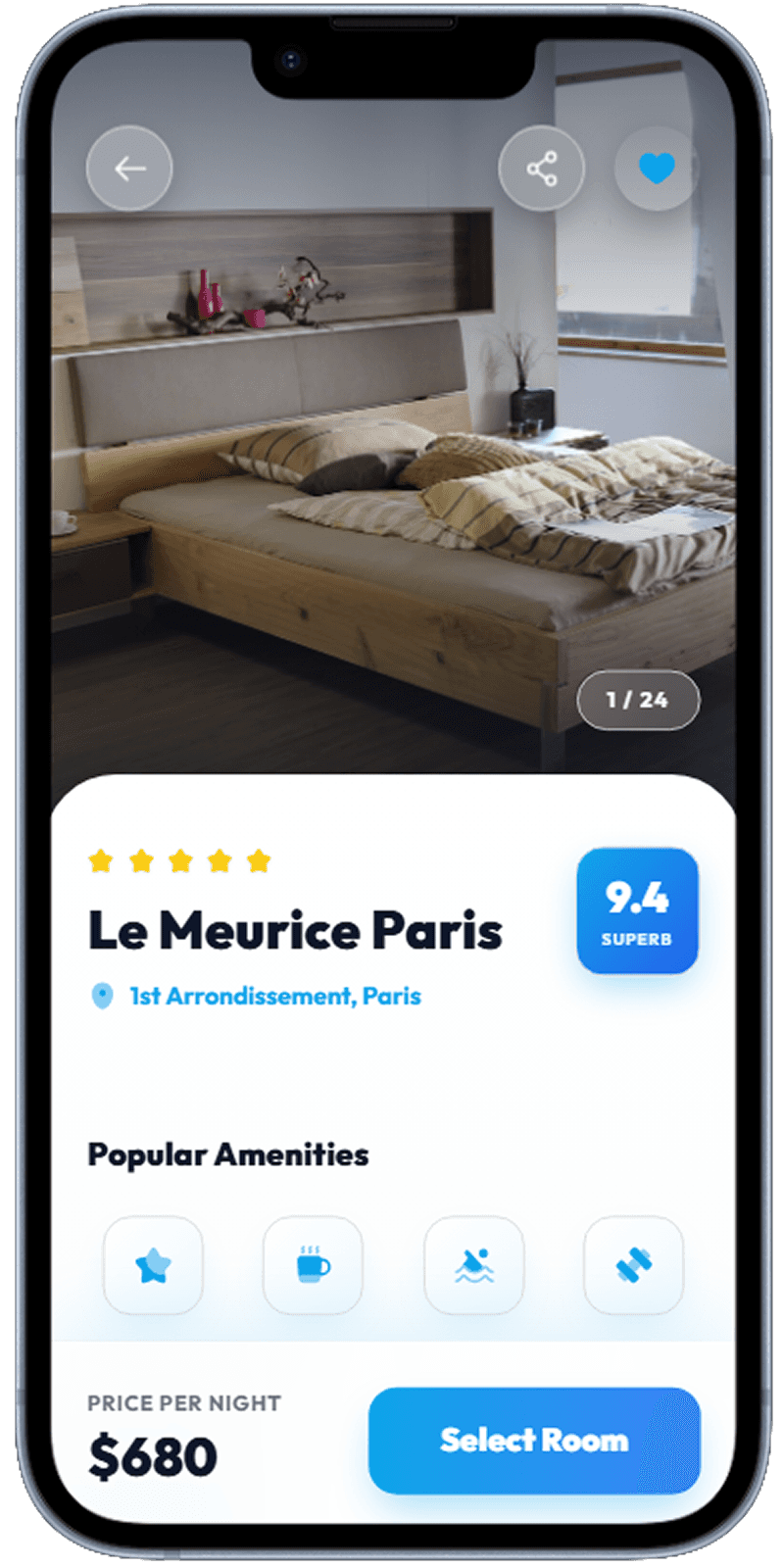Tap the 1/24 photo counter

(639, 700)
